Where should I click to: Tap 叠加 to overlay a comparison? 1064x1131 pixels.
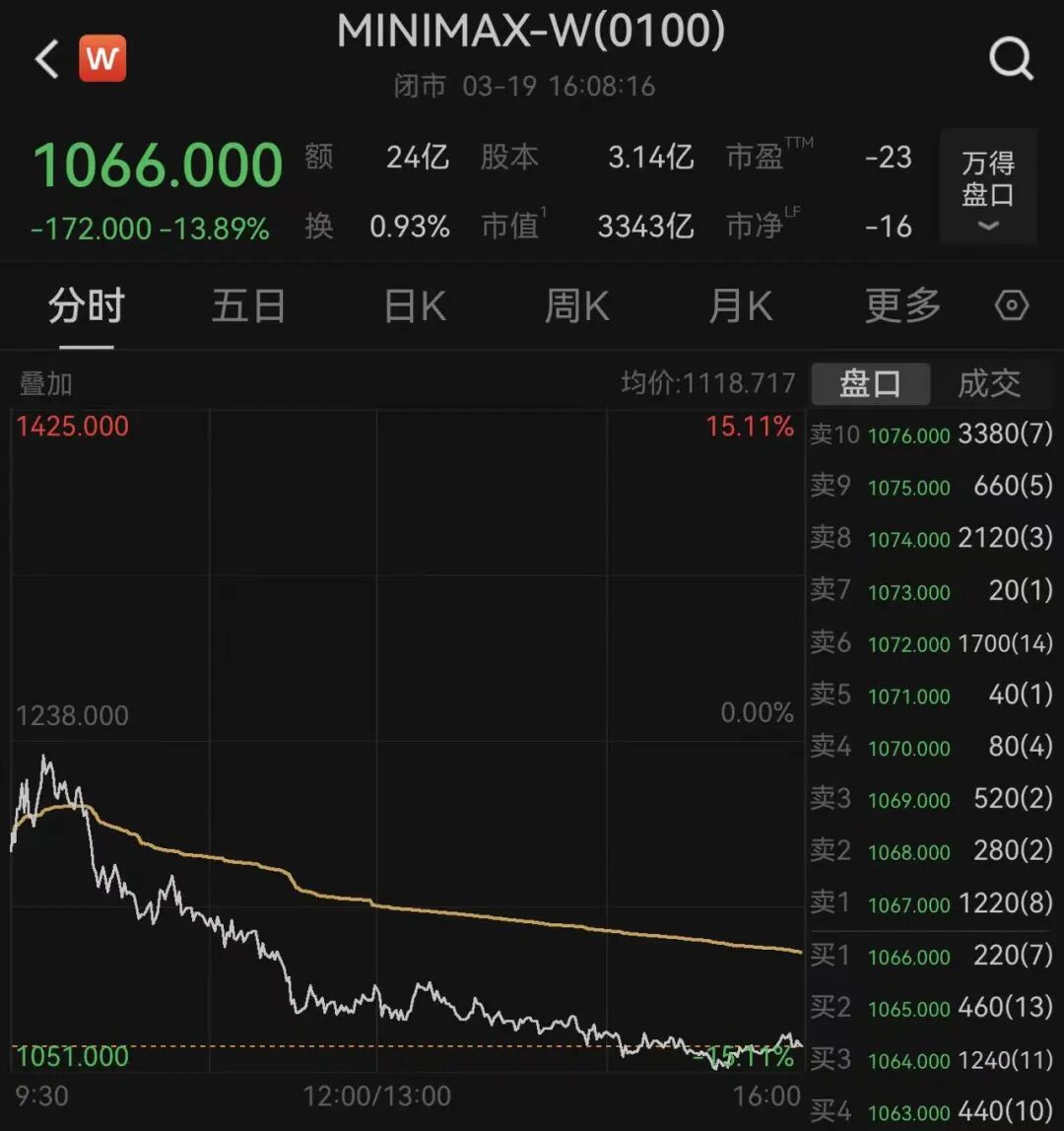[x=46, y=383]
